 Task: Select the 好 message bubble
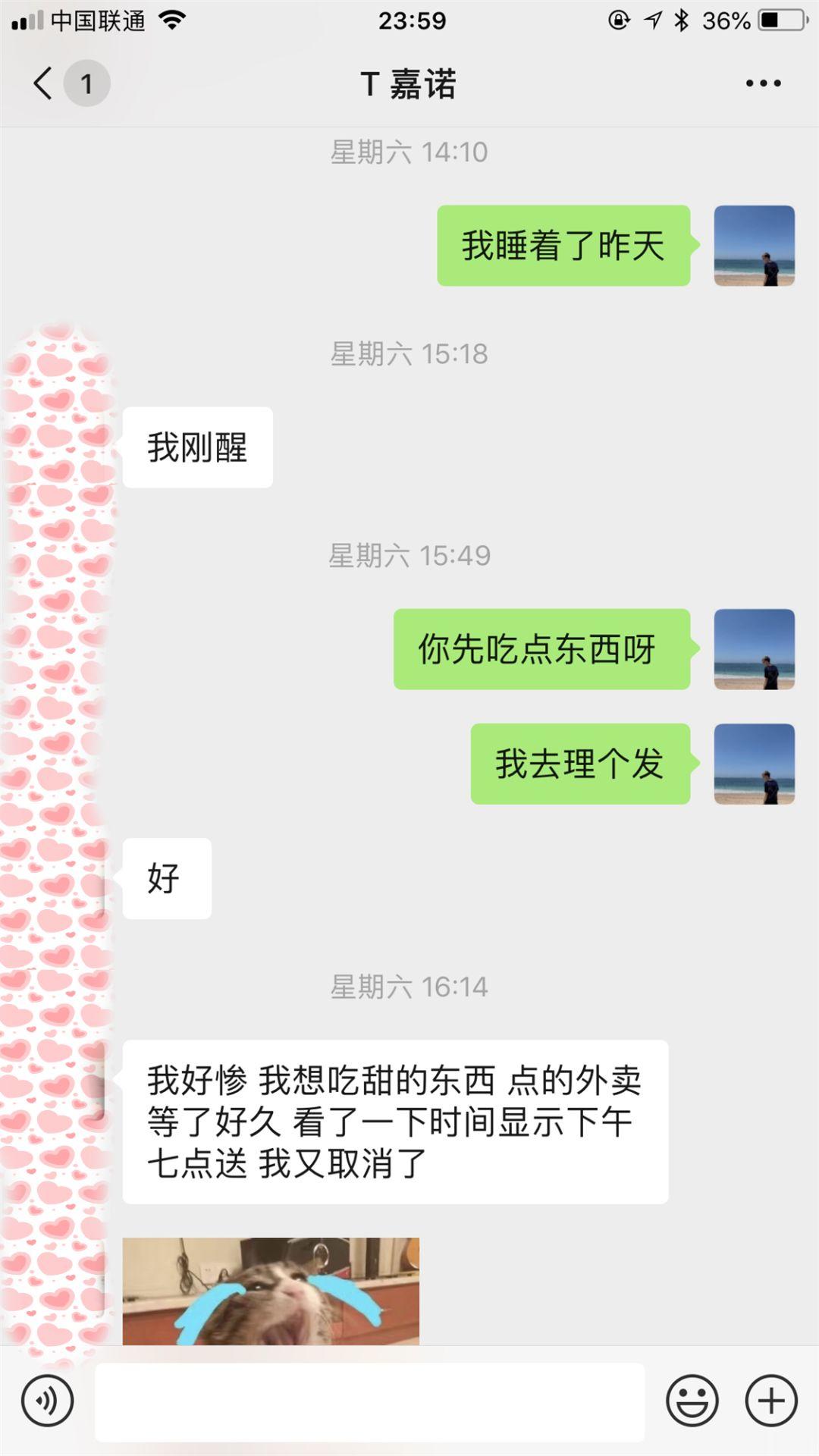pyautogui.click(x=166, y=877)
